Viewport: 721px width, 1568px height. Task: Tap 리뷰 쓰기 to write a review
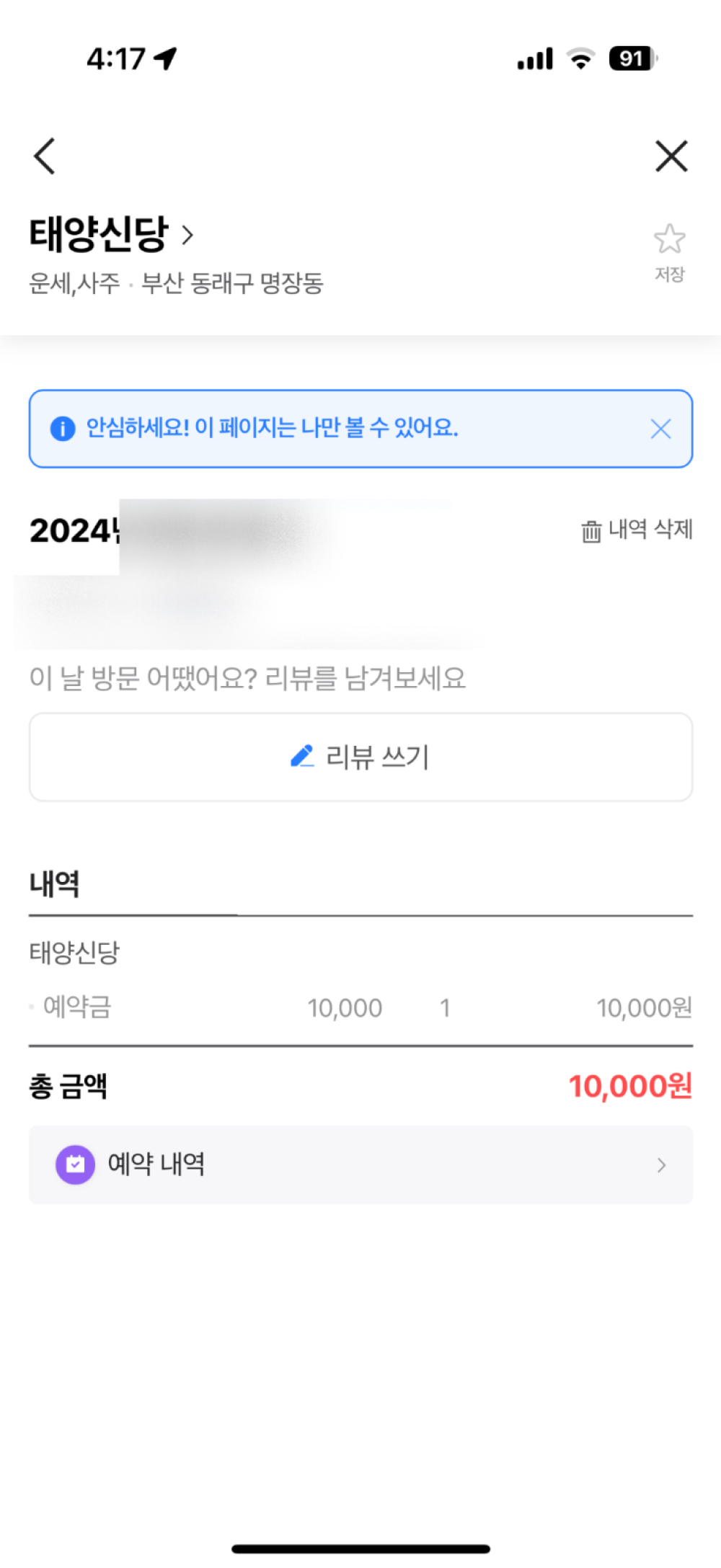[x=360, y=757]
